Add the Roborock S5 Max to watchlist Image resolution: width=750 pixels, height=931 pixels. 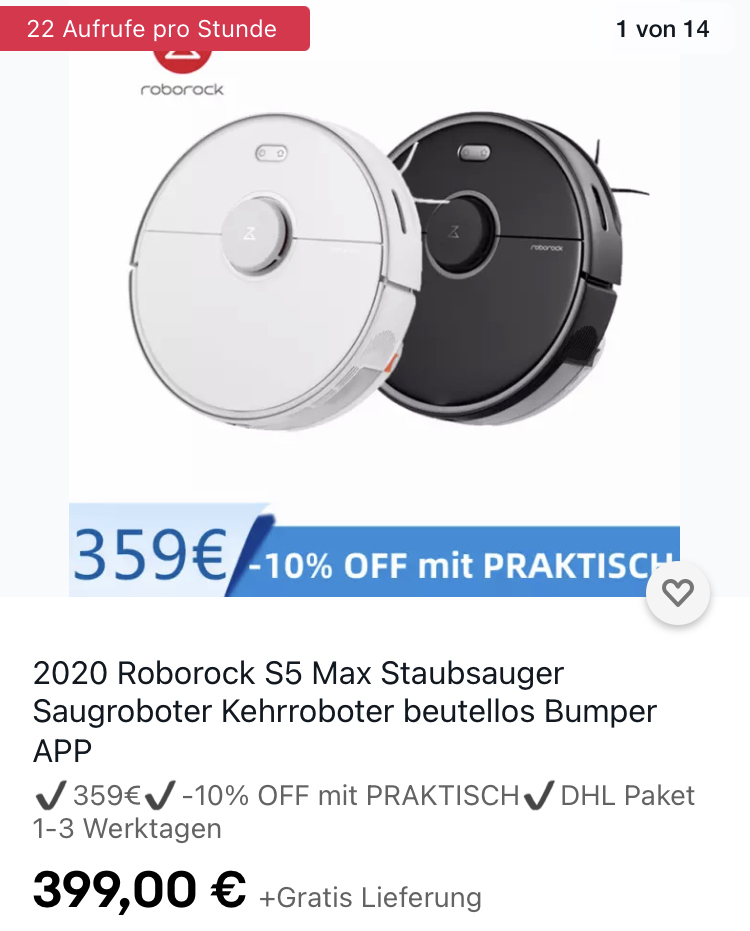coord(678,593)
